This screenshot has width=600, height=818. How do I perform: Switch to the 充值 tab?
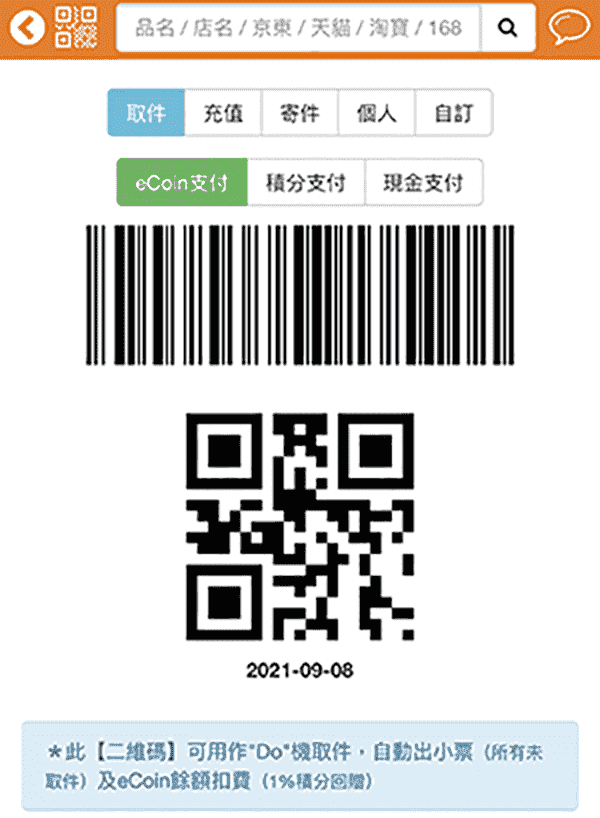(x=223, y=113)
